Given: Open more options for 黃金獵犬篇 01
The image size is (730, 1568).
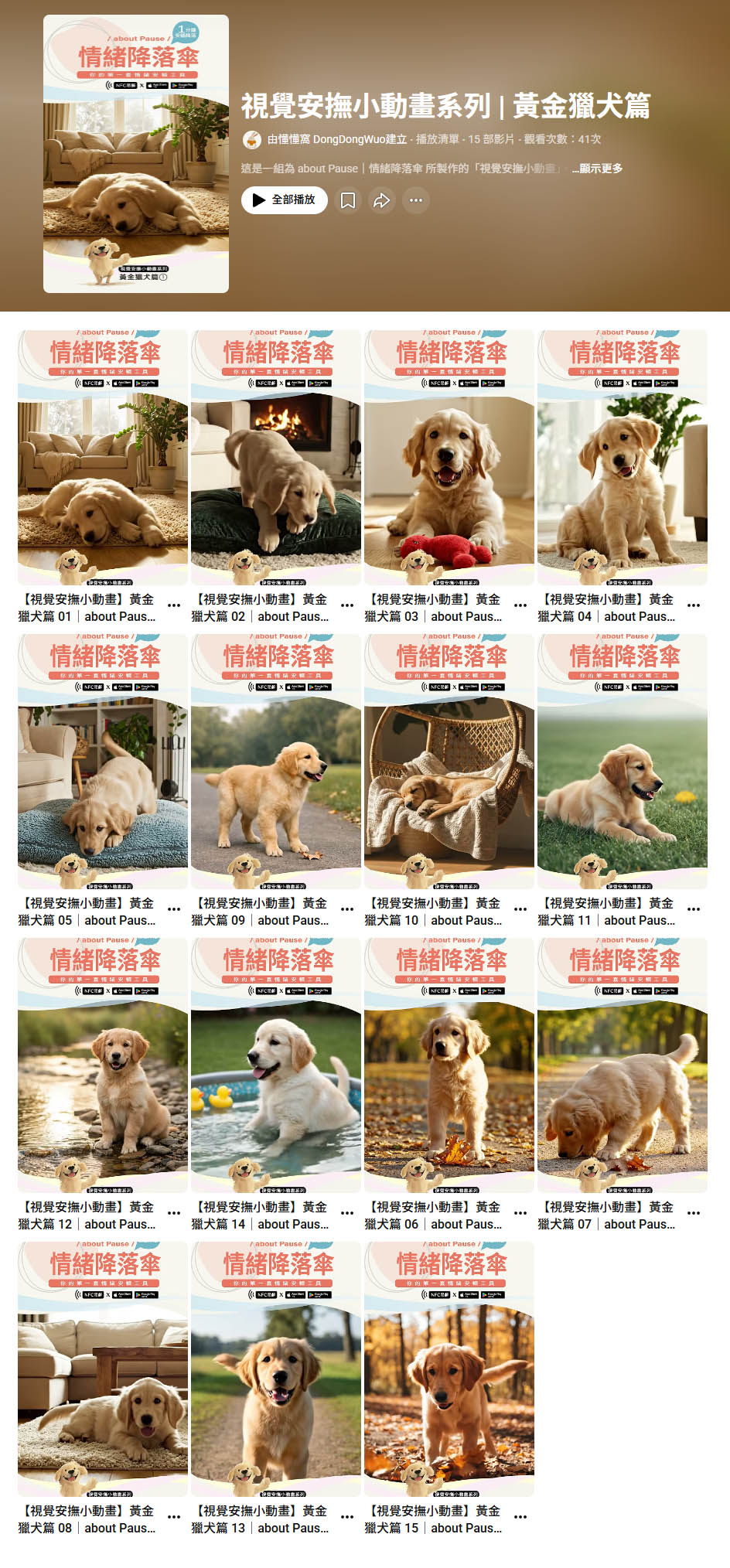Looking at the screenshot, I should coord(174,605).
